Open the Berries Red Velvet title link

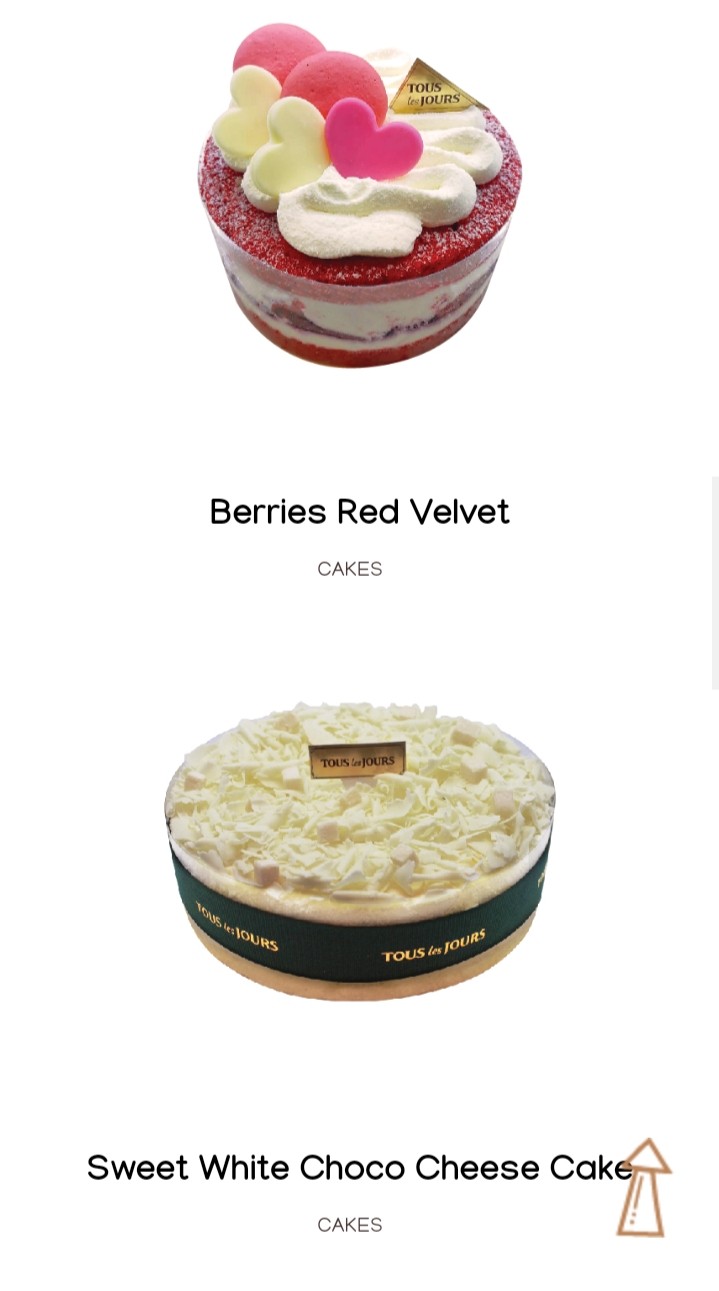pyautogui.click(x=359, y=512)
